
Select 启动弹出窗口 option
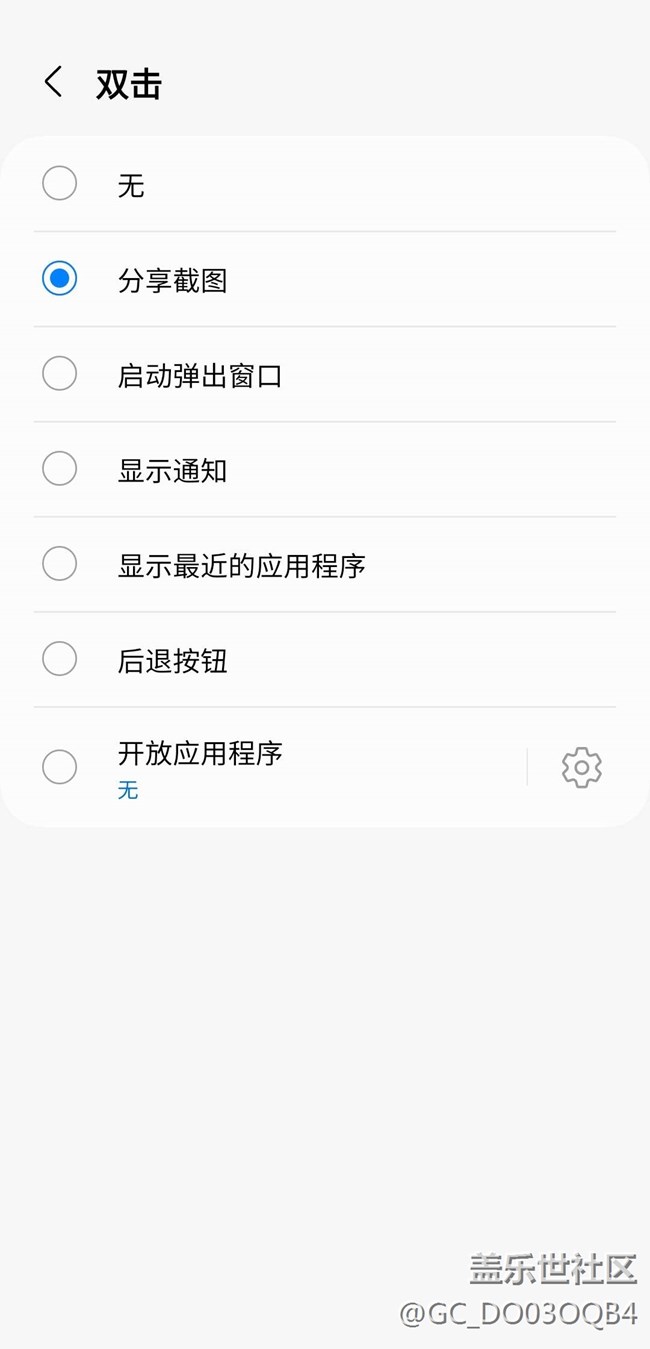pyautogui.click(x=60, y=374)
